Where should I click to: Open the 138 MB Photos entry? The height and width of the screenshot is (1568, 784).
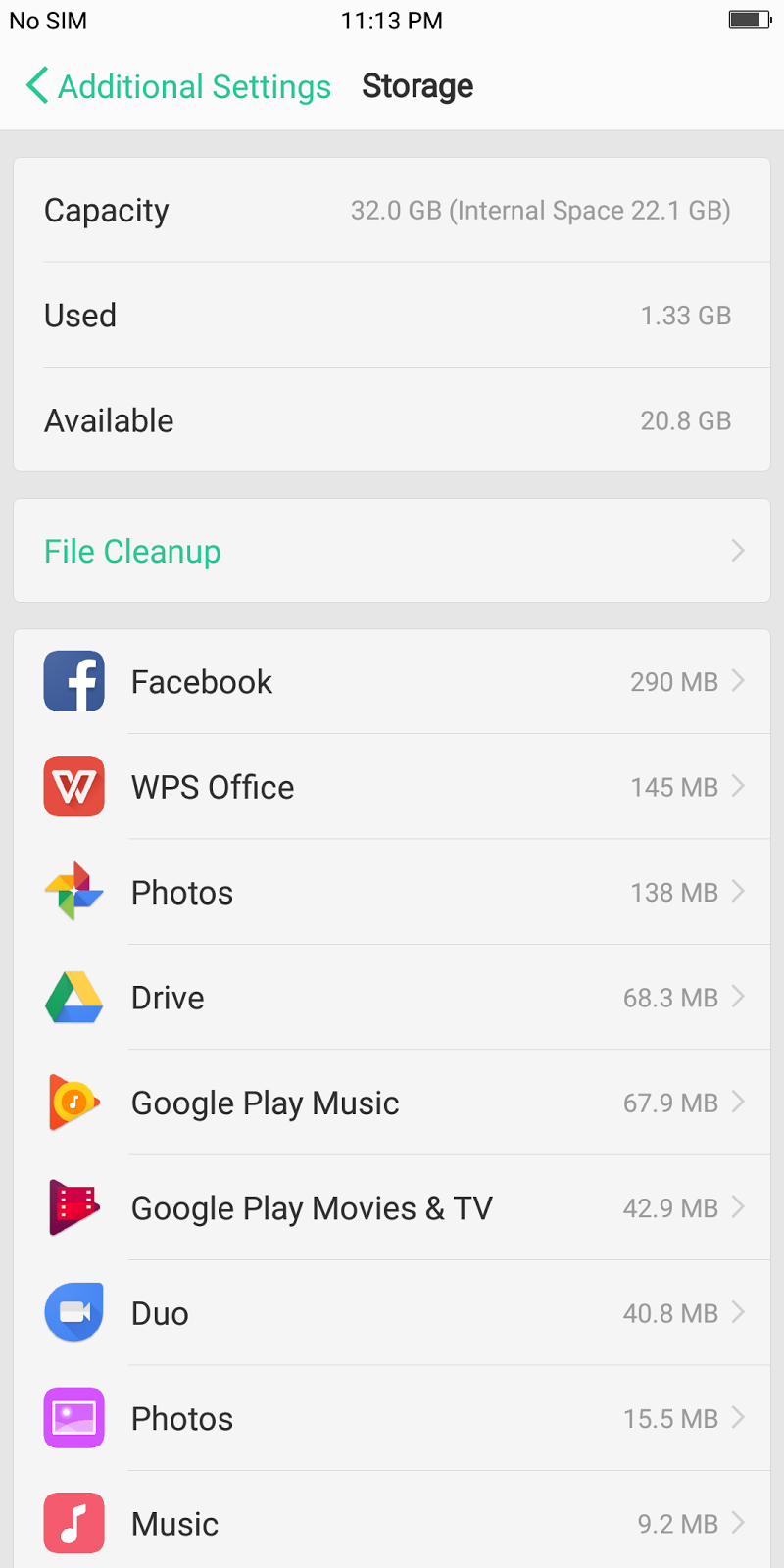[392, 892]
